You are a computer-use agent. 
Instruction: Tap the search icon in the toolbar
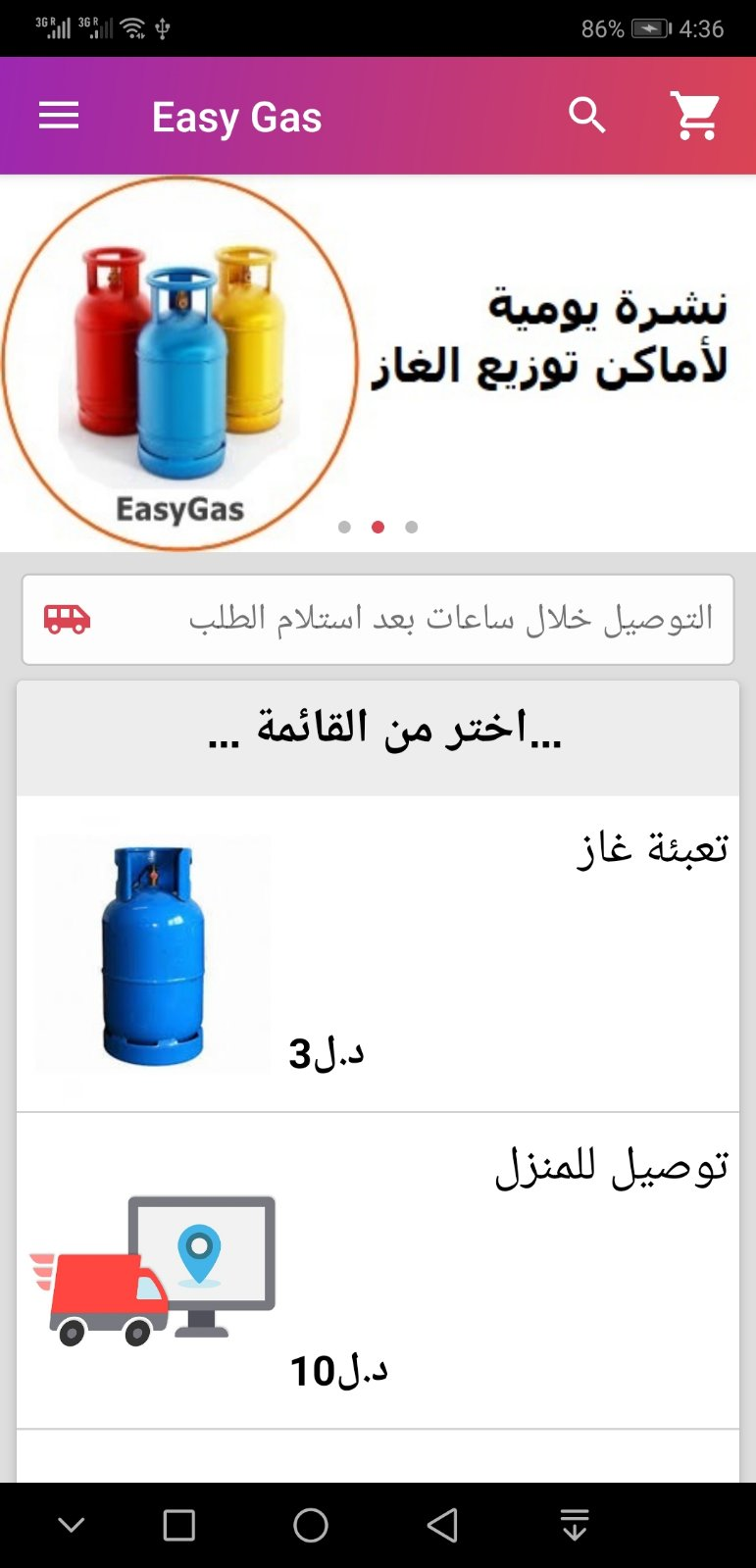(586, 115)
